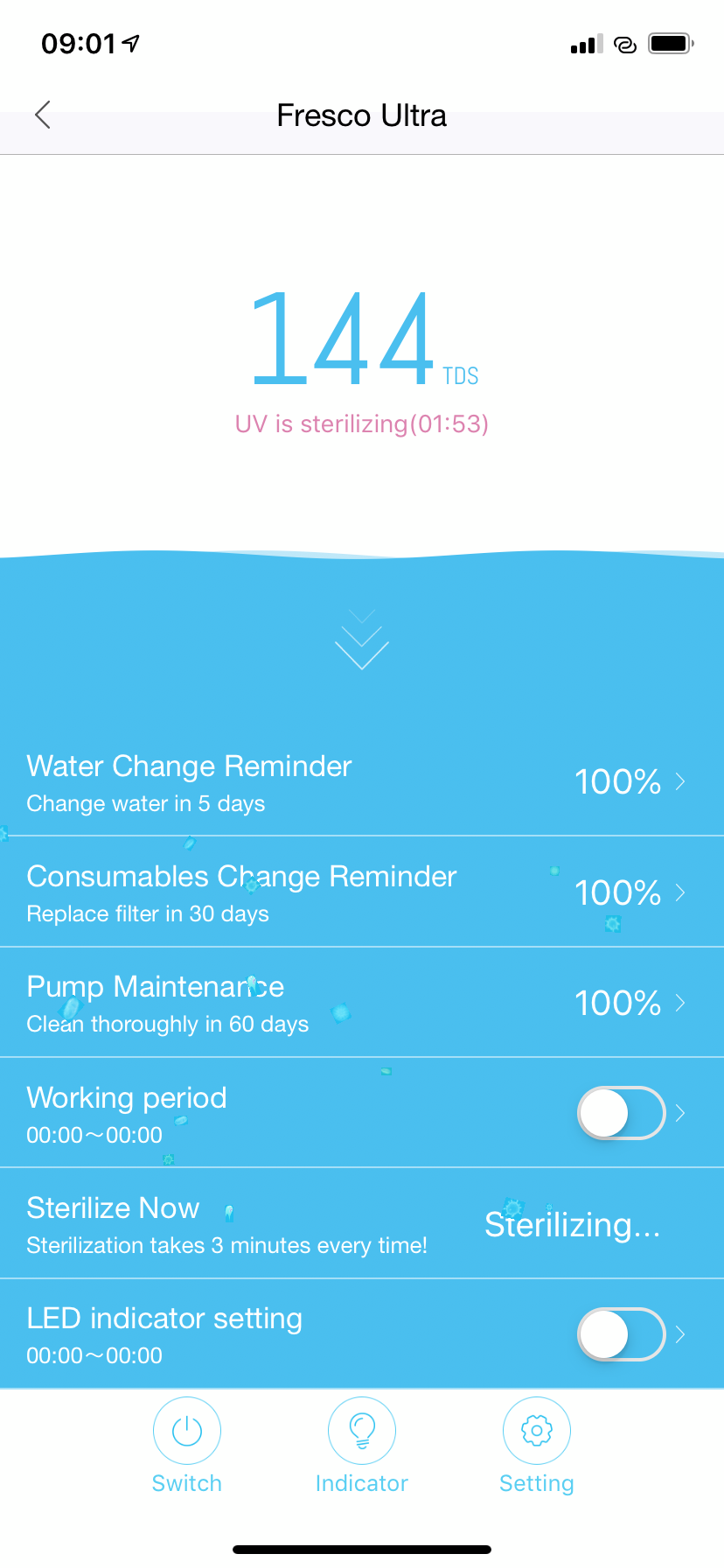Go back from Fresco Ultra screen

tap(43, 115)
